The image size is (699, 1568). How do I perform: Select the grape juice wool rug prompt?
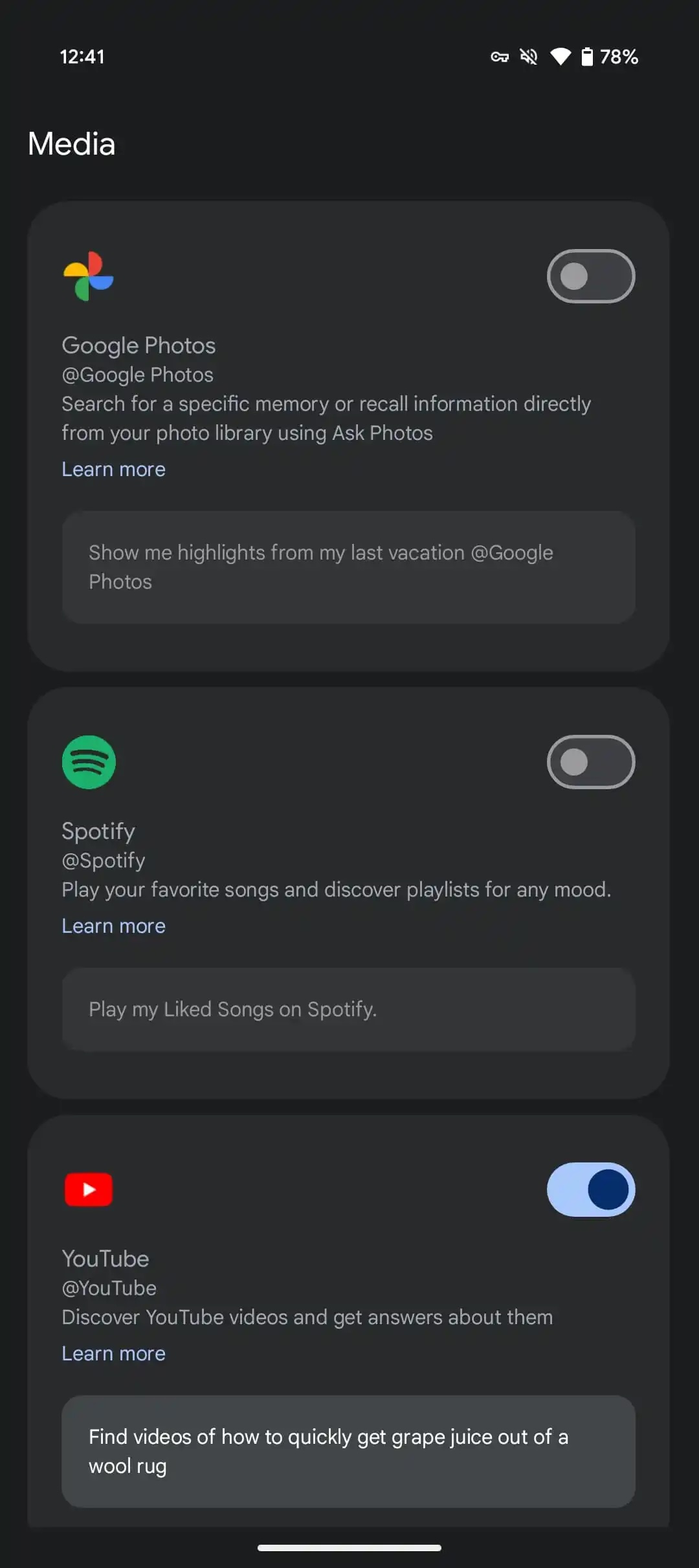(348, 1451)
